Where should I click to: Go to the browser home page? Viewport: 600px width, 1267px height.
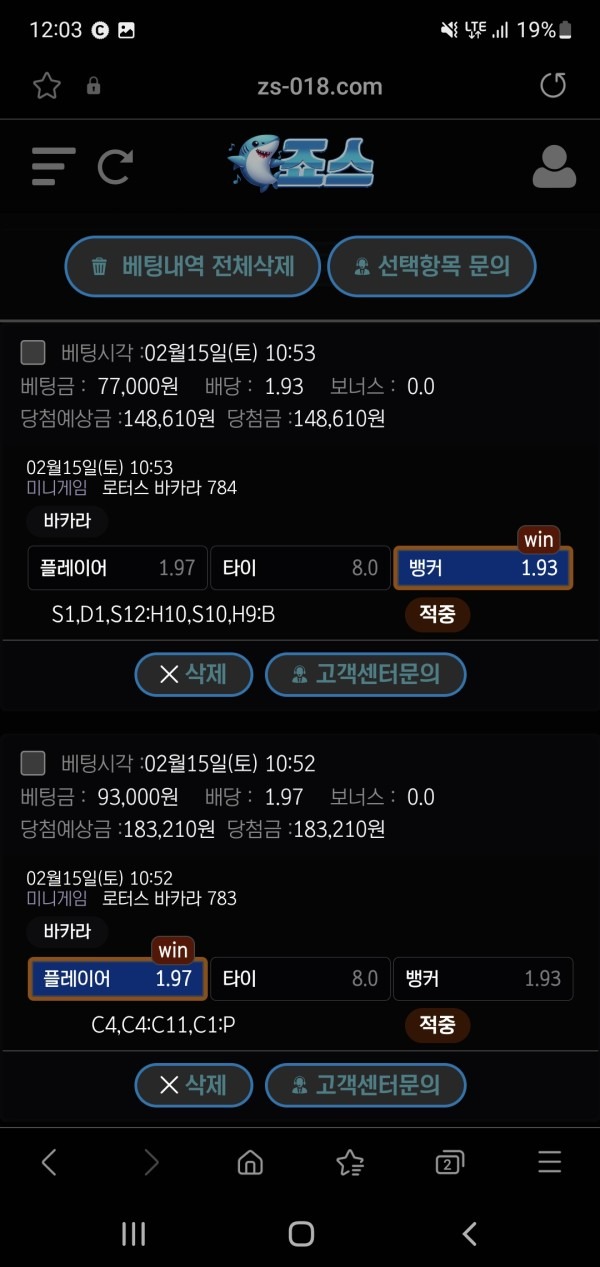pos(250,1162)
